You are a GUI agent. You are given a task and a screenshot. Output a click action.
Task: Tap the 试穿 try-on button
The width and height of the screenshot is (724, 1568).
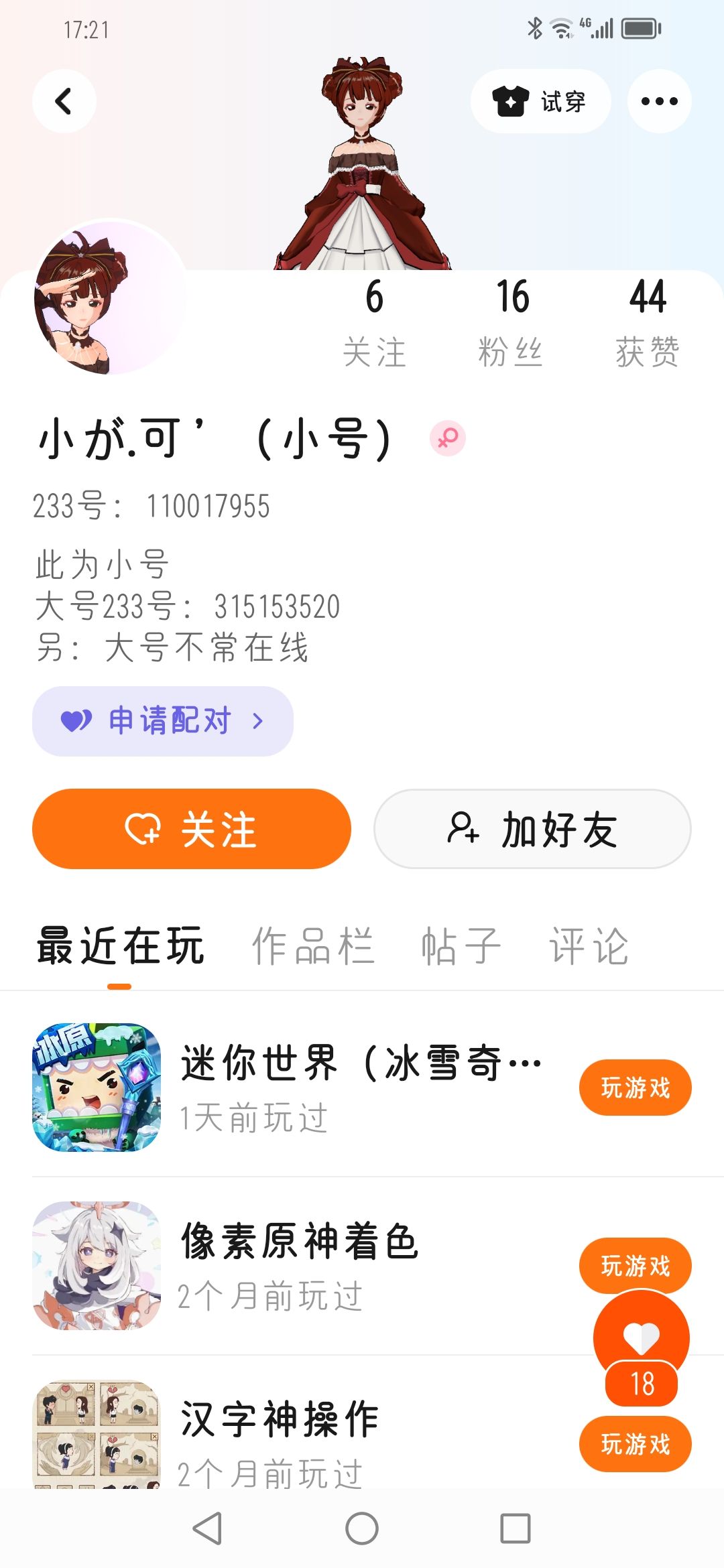[x=540, y=101]
